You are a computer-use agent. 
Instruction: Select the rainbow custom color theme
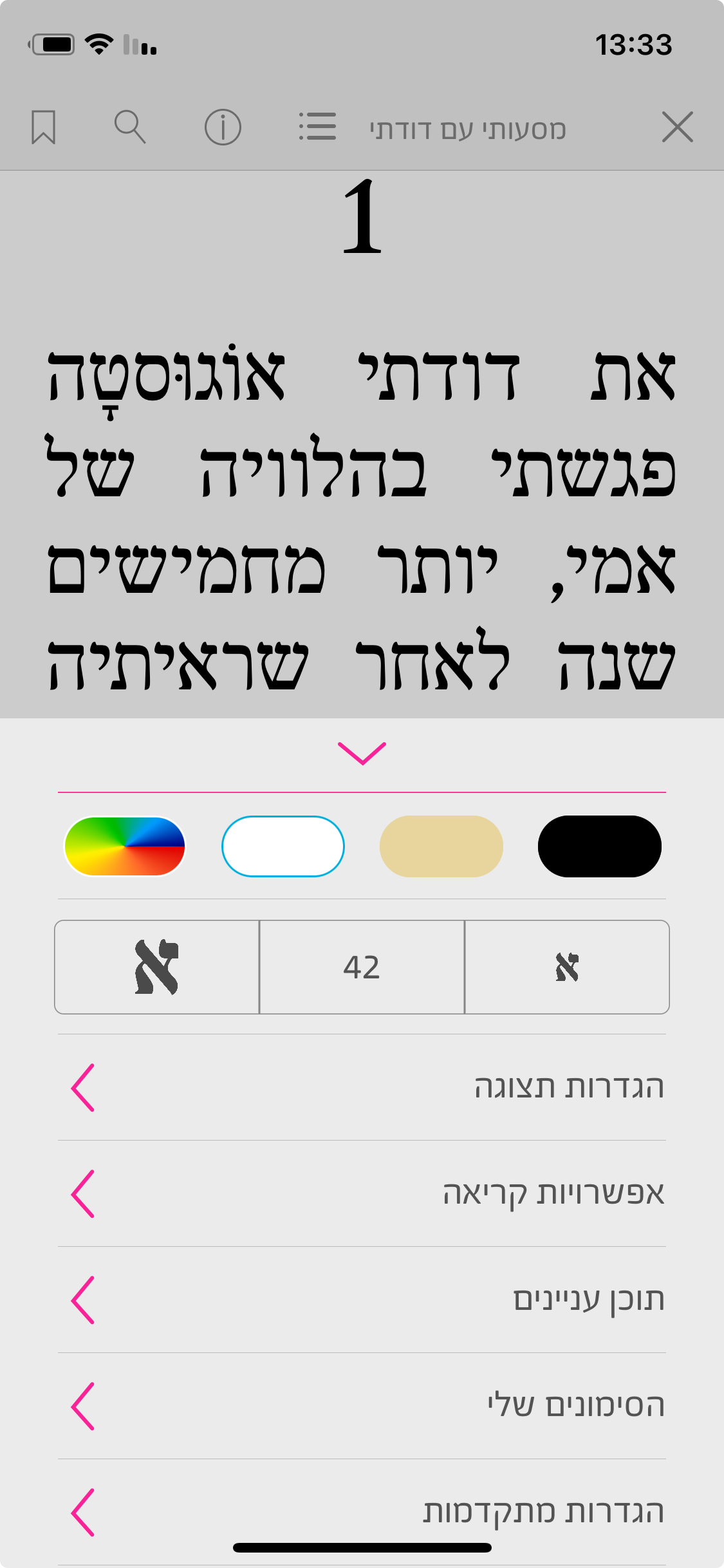[125, 846]
